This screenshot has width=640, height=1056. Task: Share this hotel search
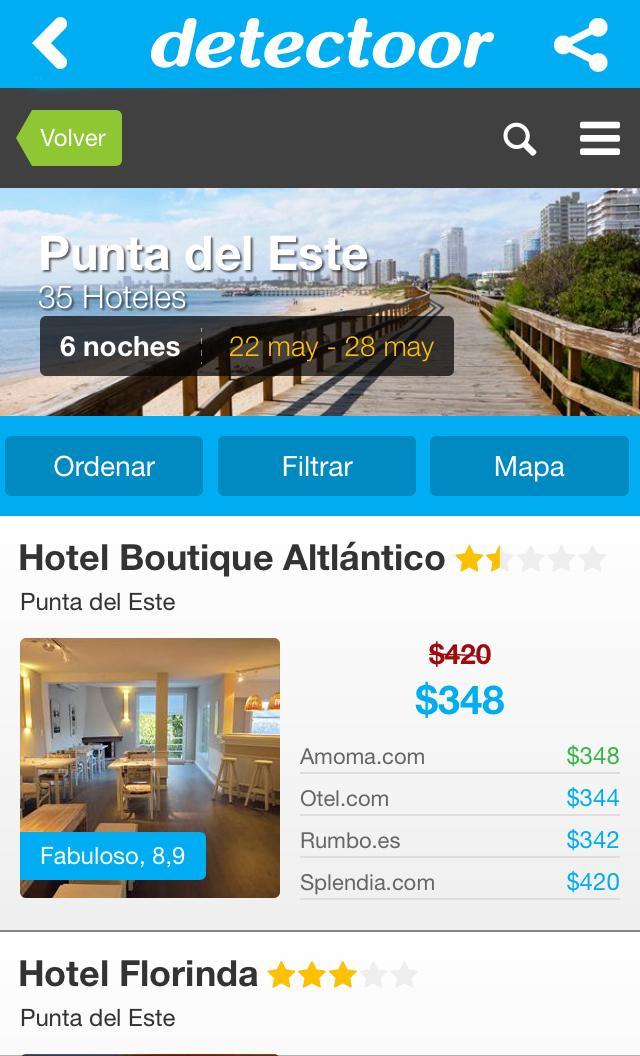point(581,45)
